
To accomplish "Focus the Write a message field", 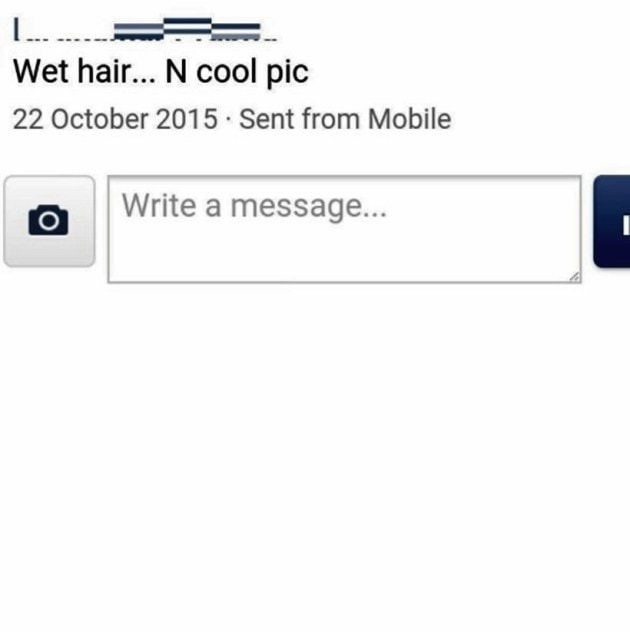I will click(x=344, y=229).
